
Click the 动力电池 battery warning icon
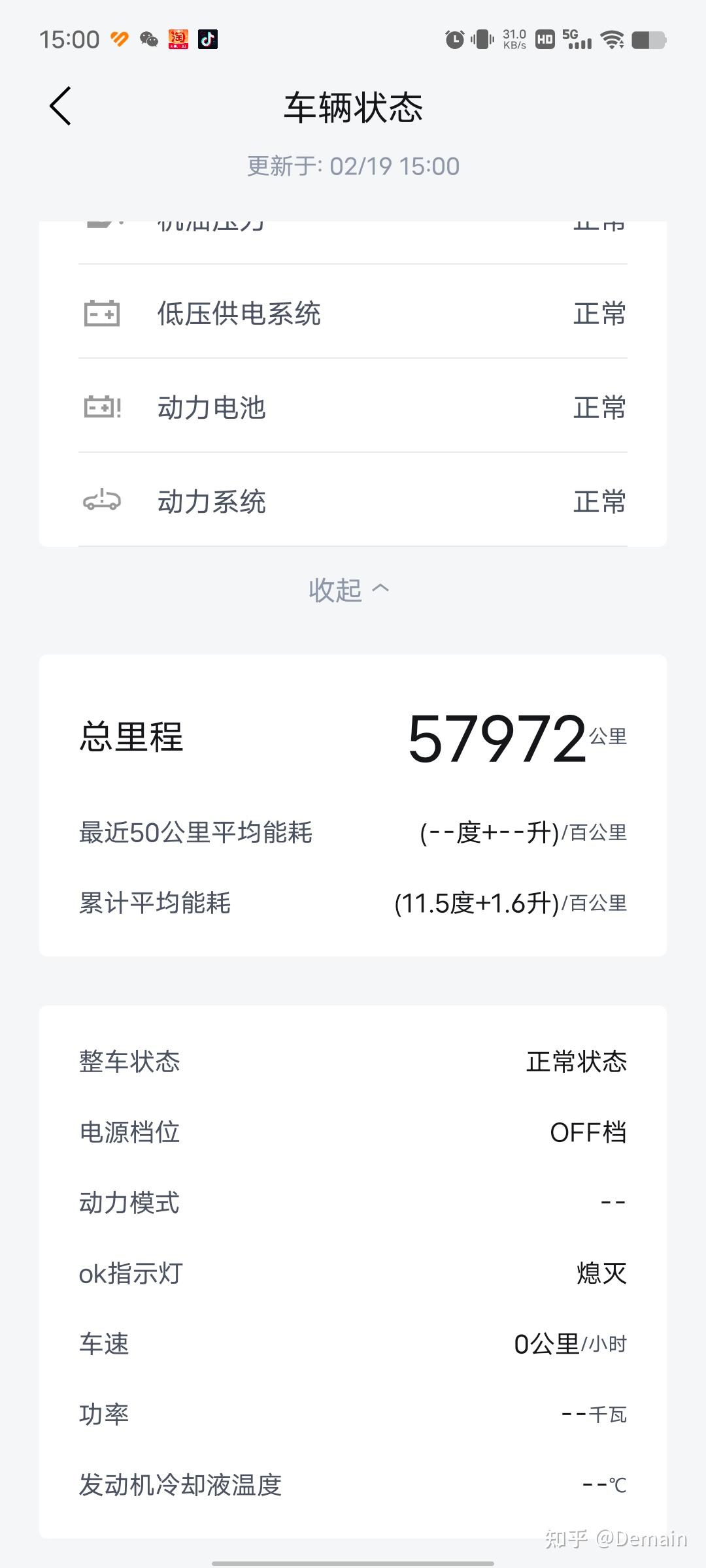pyautogui.click(x=101, y=408)
